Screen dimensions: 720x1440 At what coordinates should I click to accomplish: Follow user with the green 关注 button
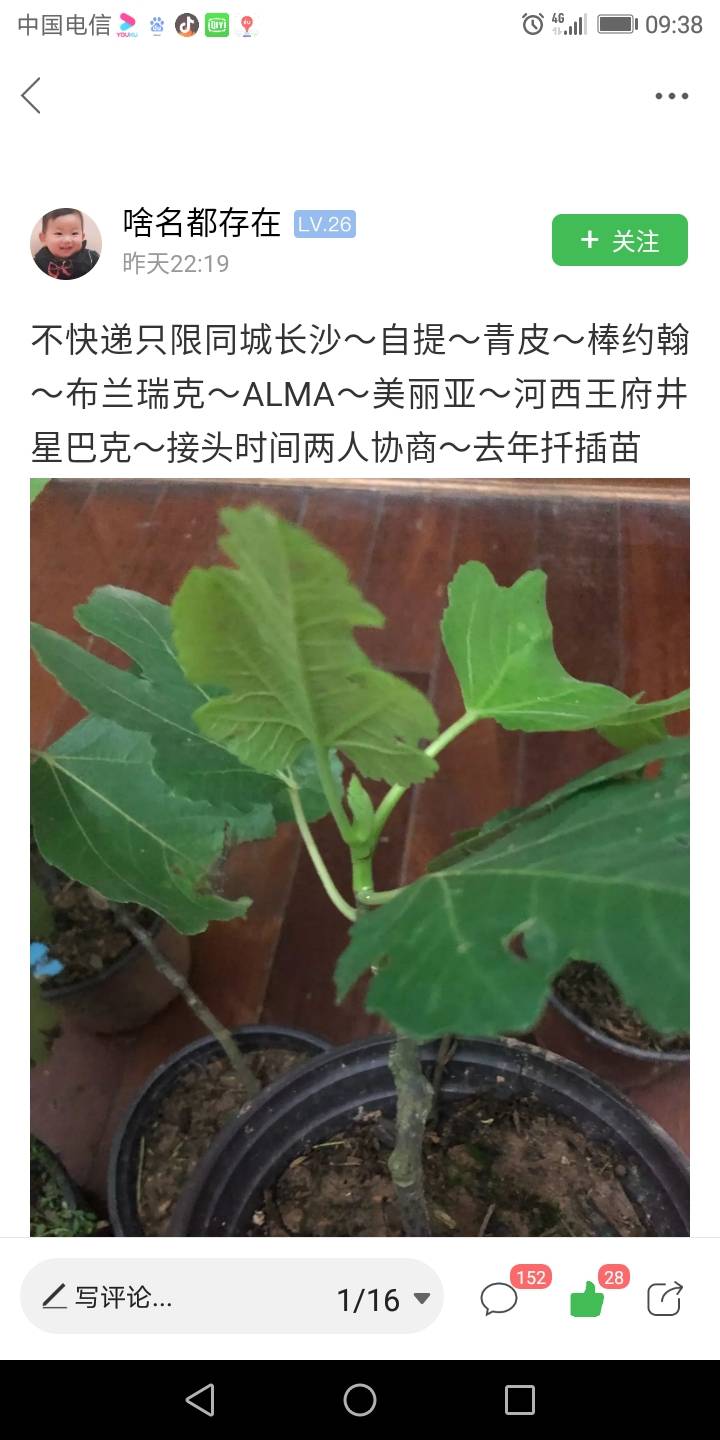619,241
